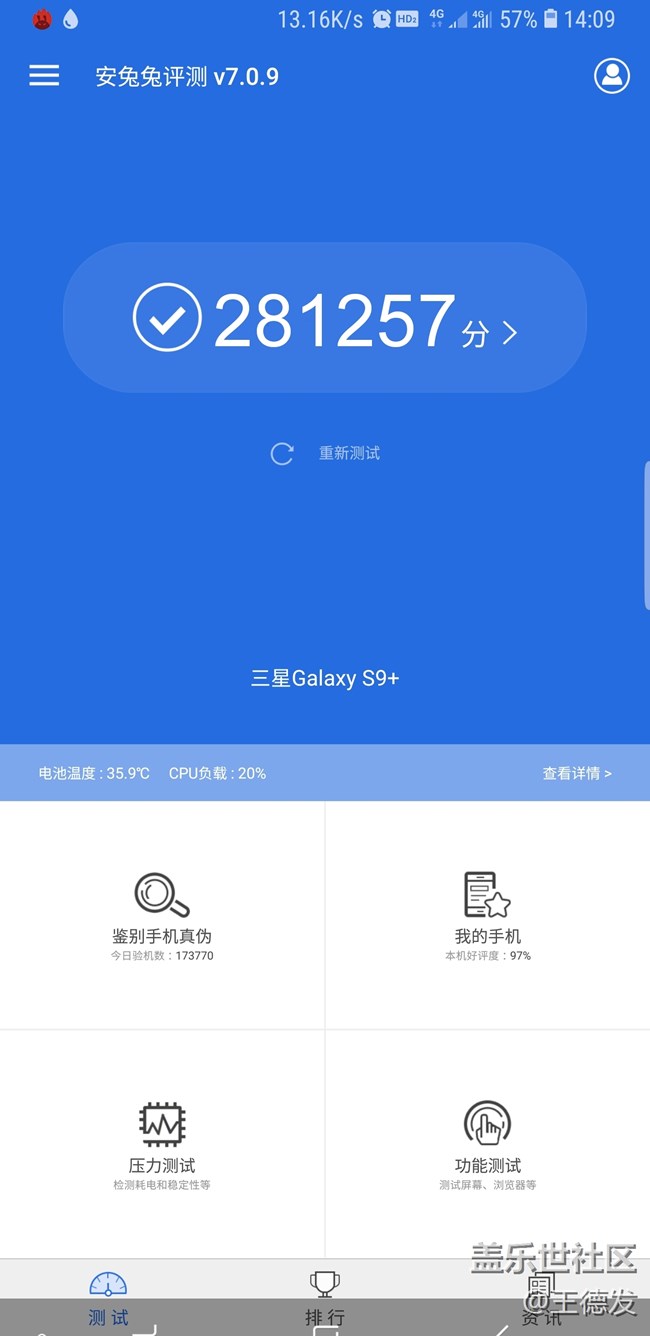The height and width of the screenshot is (1336, 650).
Task: Select the 测试 tab
Action: point(108,1298)
